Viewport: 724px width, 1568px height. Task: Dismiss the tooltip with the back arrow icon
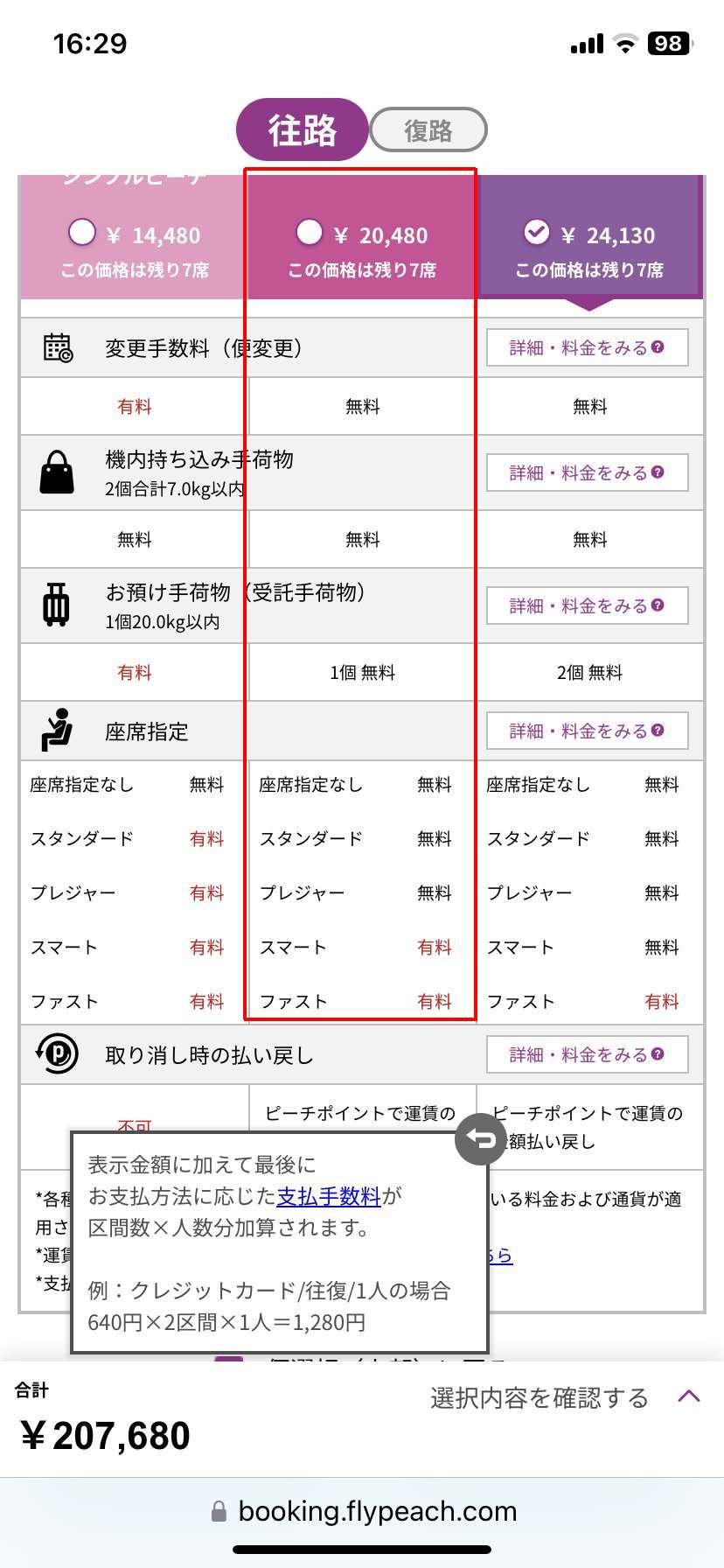481,1139
